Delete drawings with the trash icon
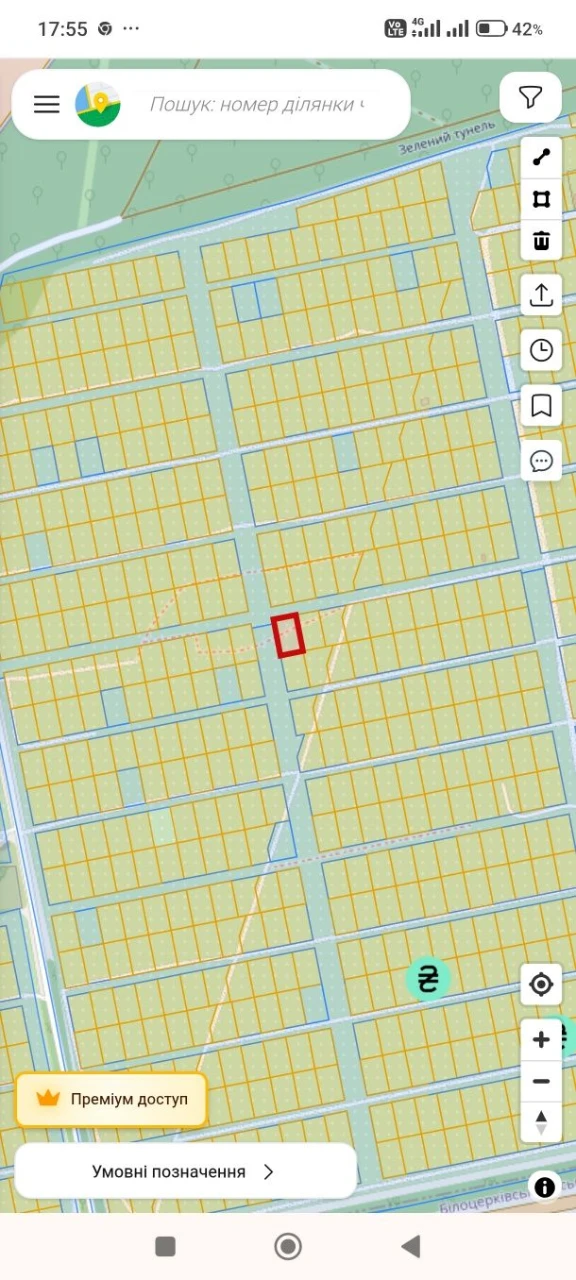 (541, 241)
